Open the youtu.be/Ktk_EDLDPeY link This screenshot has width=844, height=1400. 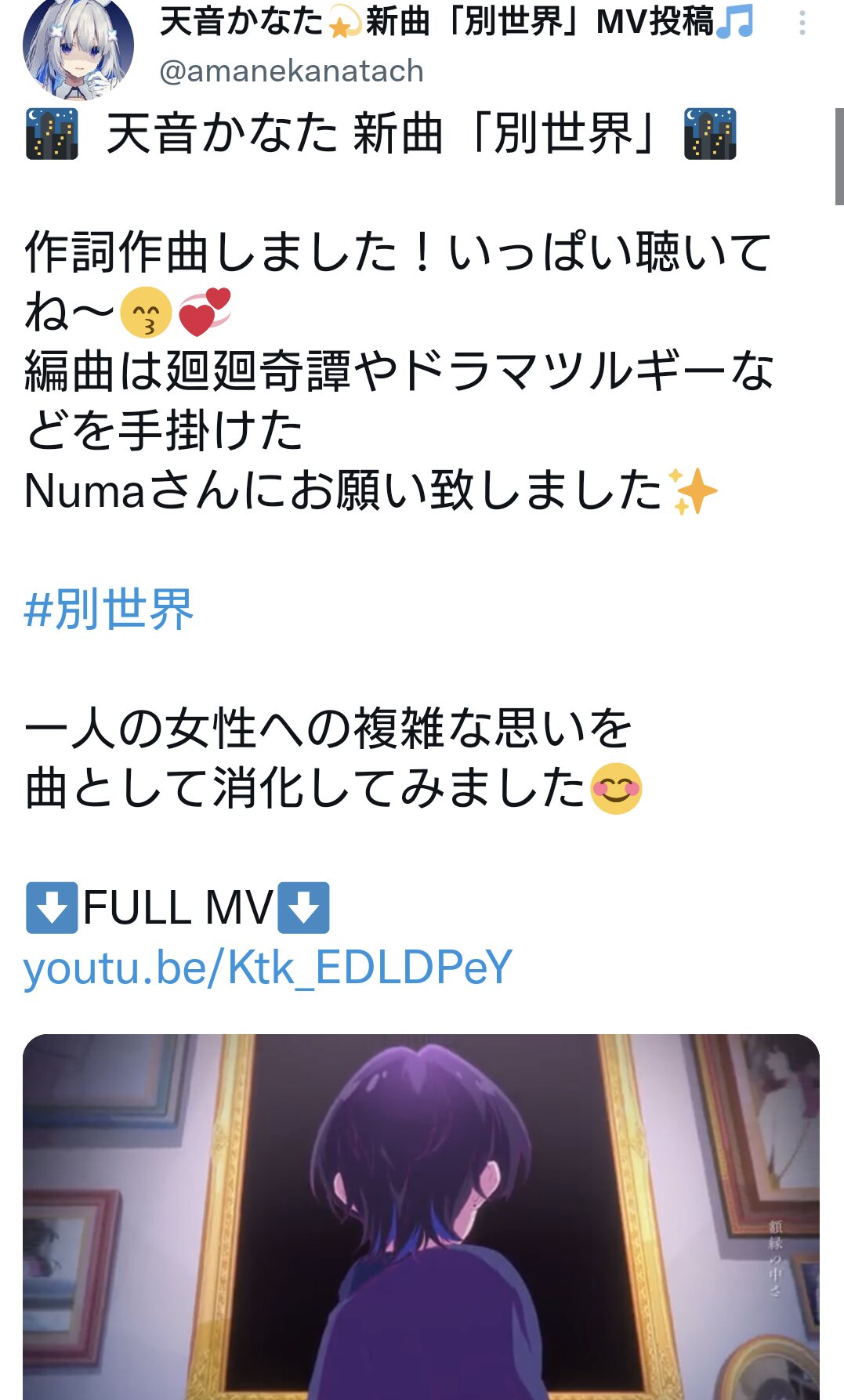[268, 968]
